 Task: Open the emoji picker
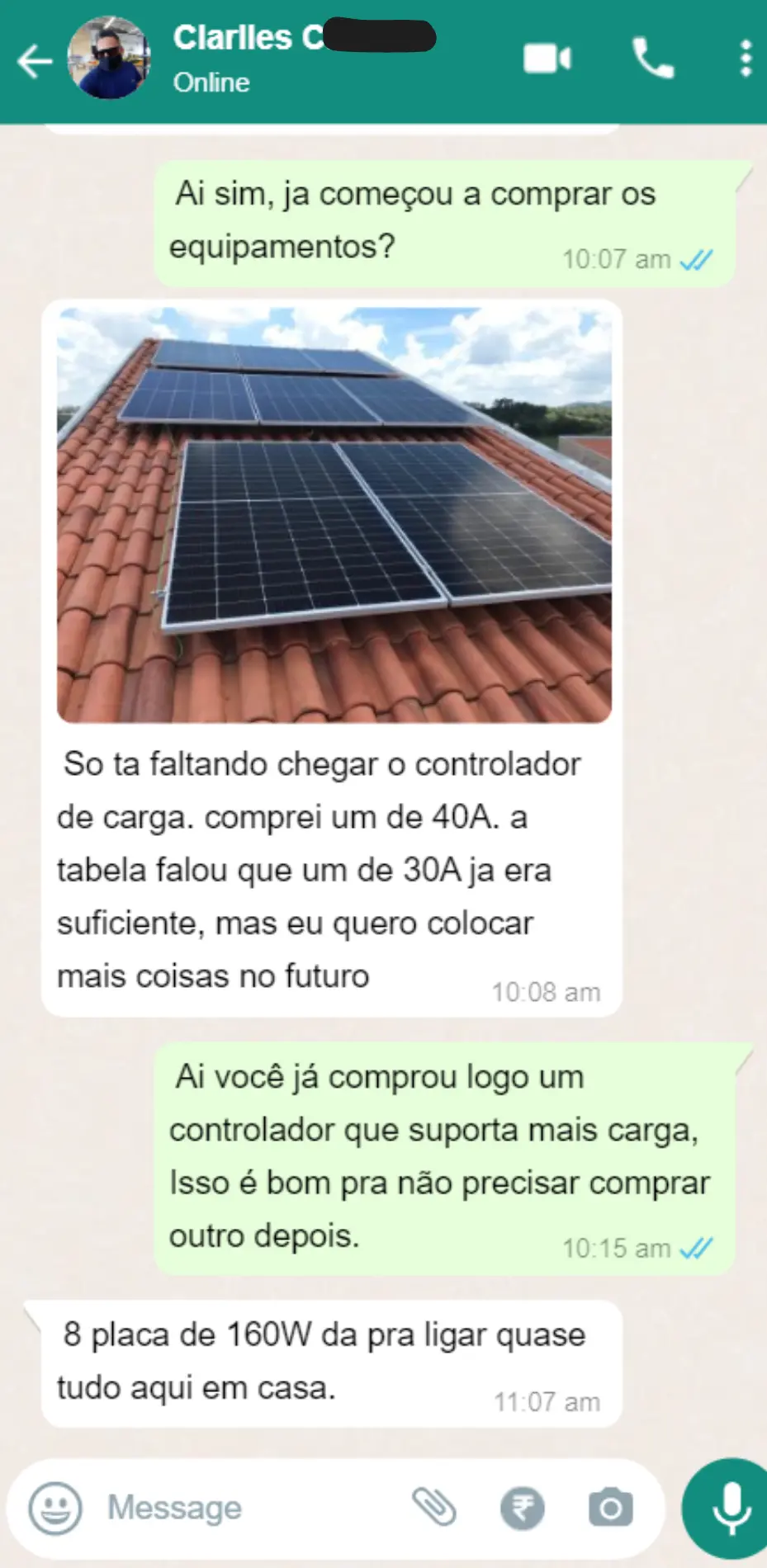(54, 1508)
